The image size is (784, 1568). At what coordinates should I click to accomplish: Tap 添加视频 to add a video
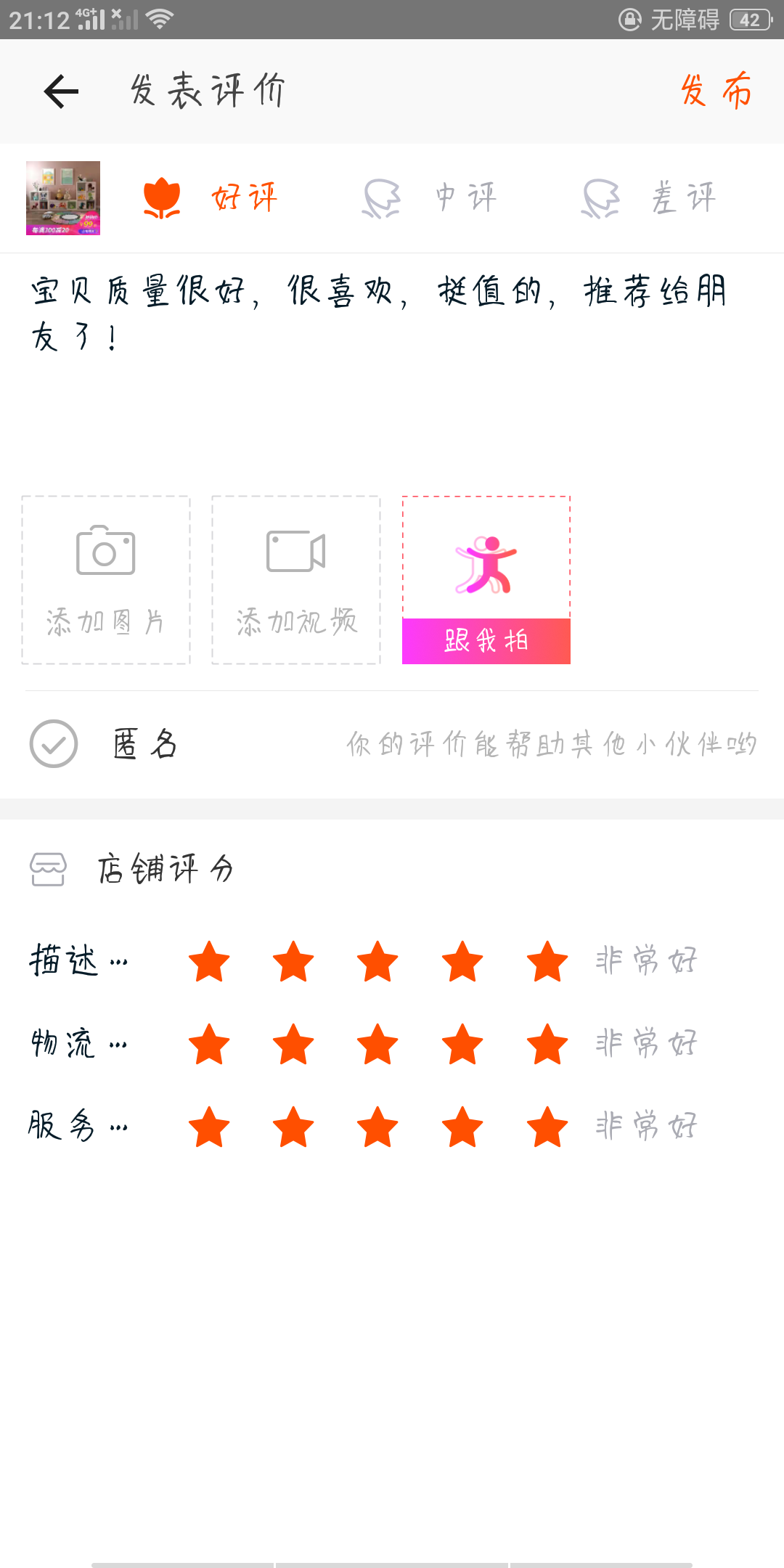296,580
